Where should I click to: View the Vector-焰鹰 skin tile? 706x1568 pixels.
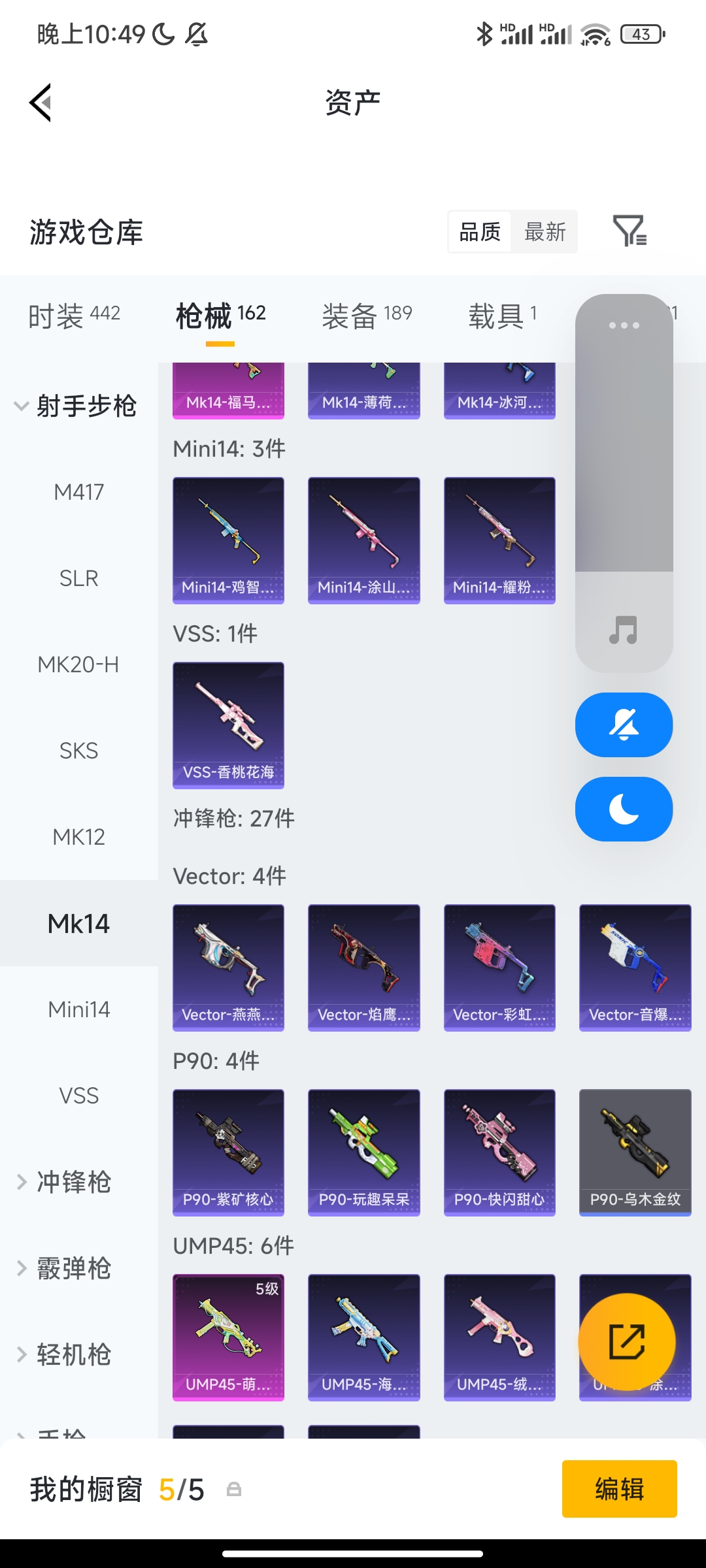pyautogui.click(x=363, y=967)
